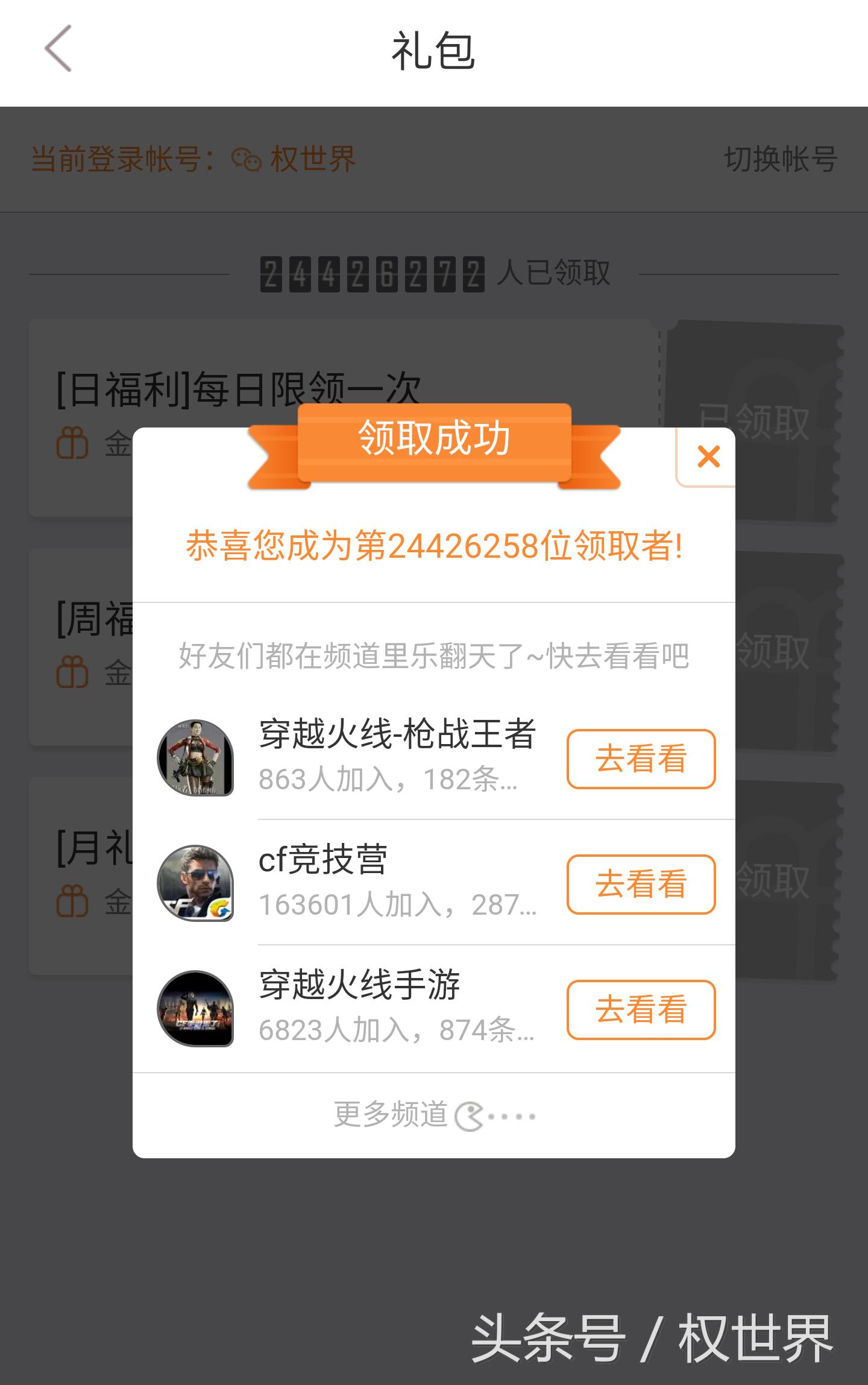Tap 去看看 for 穿越火线-枪战王者

(640, 758)
